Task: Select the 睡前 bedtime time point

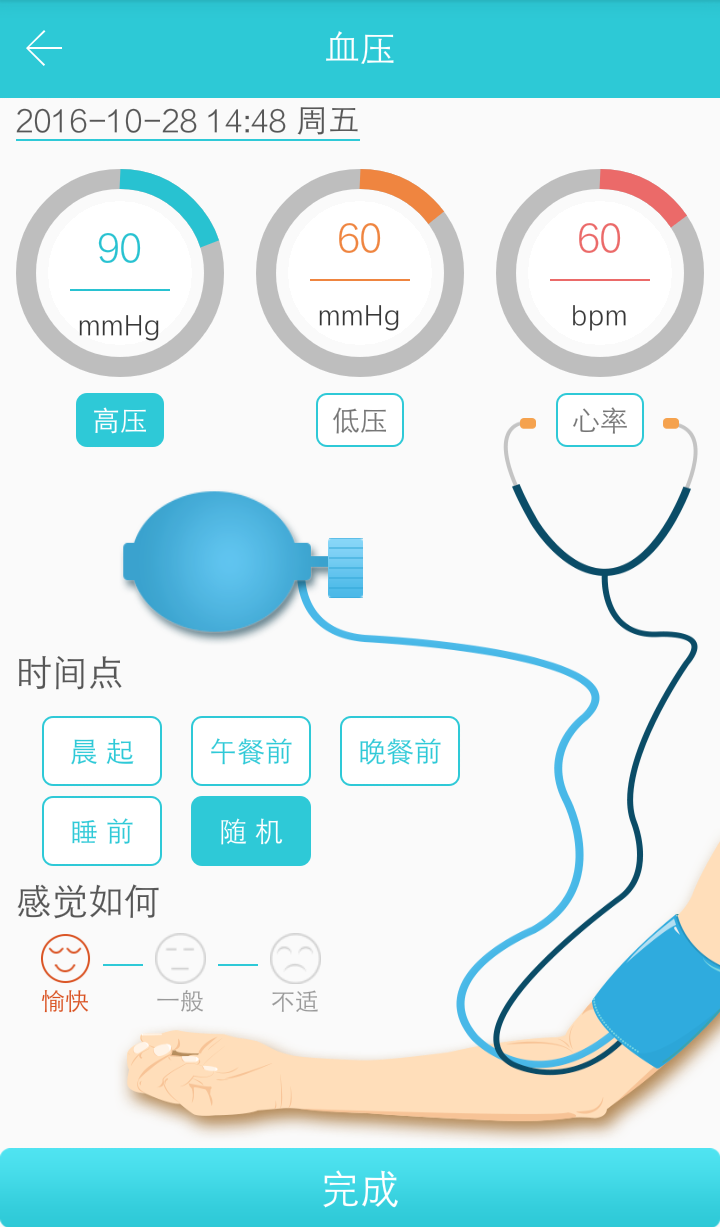Action: pos(101,831)
